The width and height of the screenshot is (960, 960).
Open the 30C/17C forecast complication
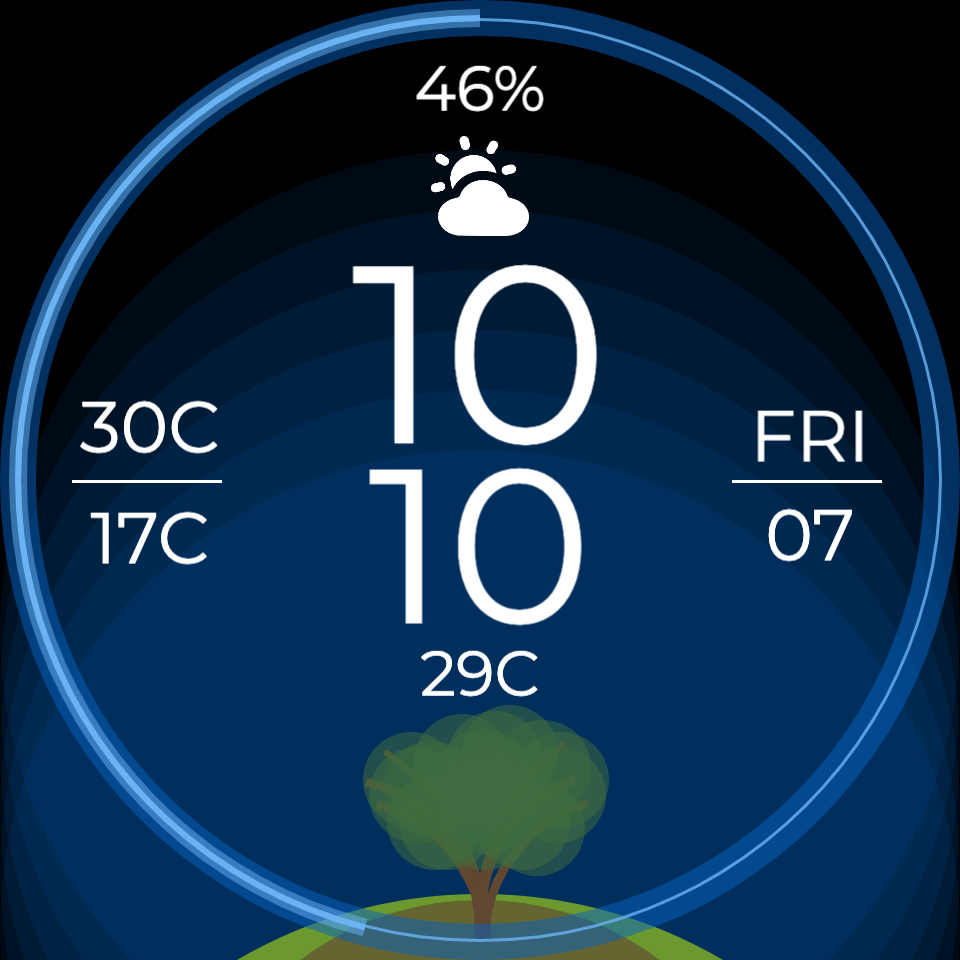point(148,482)
